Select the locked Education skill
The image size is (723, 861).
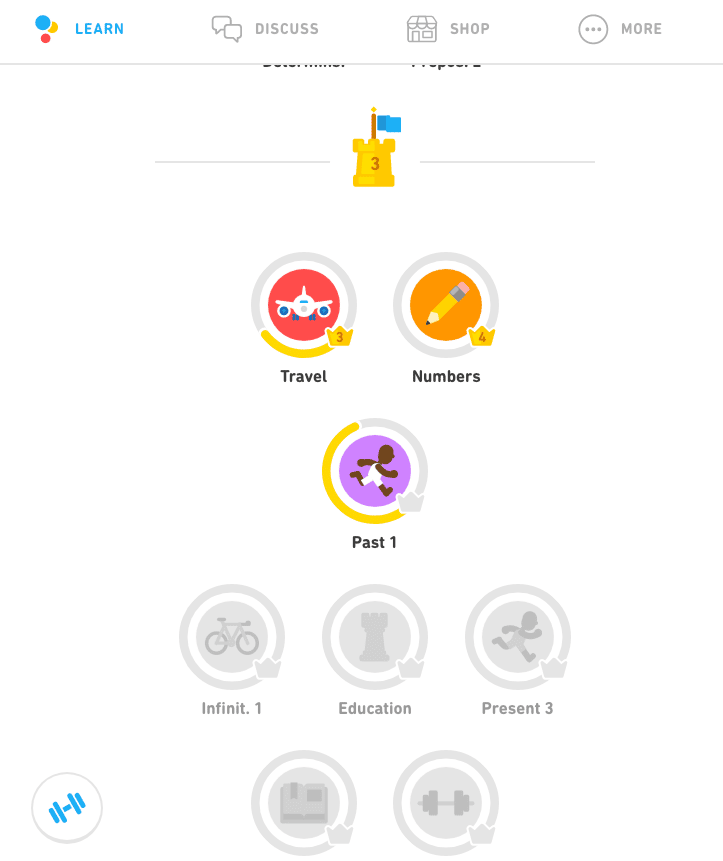[x=375, y=637]
